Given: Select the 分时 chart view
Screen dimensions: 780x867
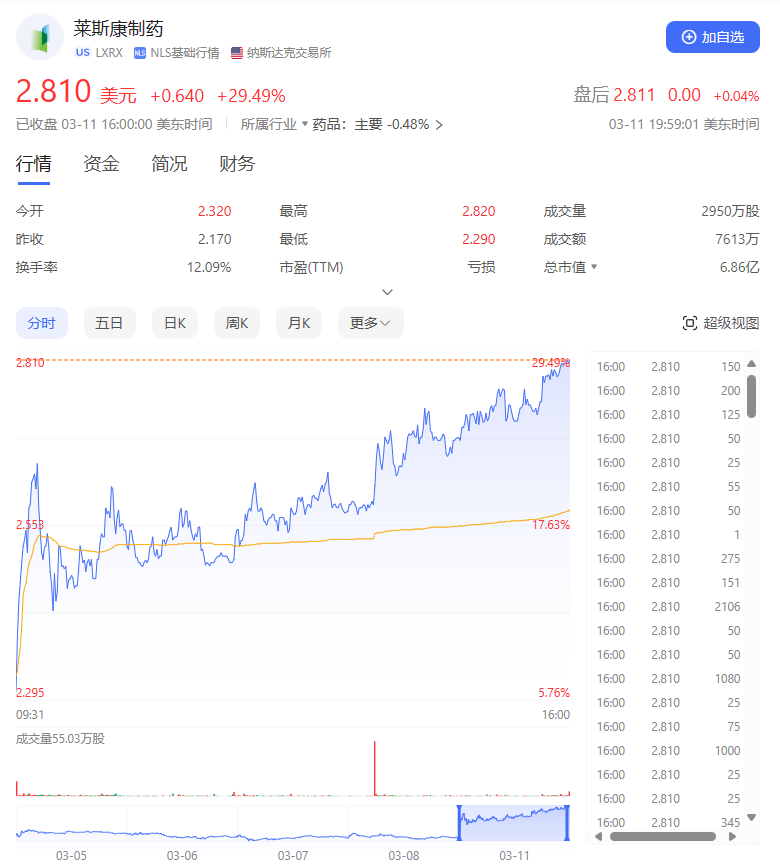Looking at the screenshot, I should 41,323.
